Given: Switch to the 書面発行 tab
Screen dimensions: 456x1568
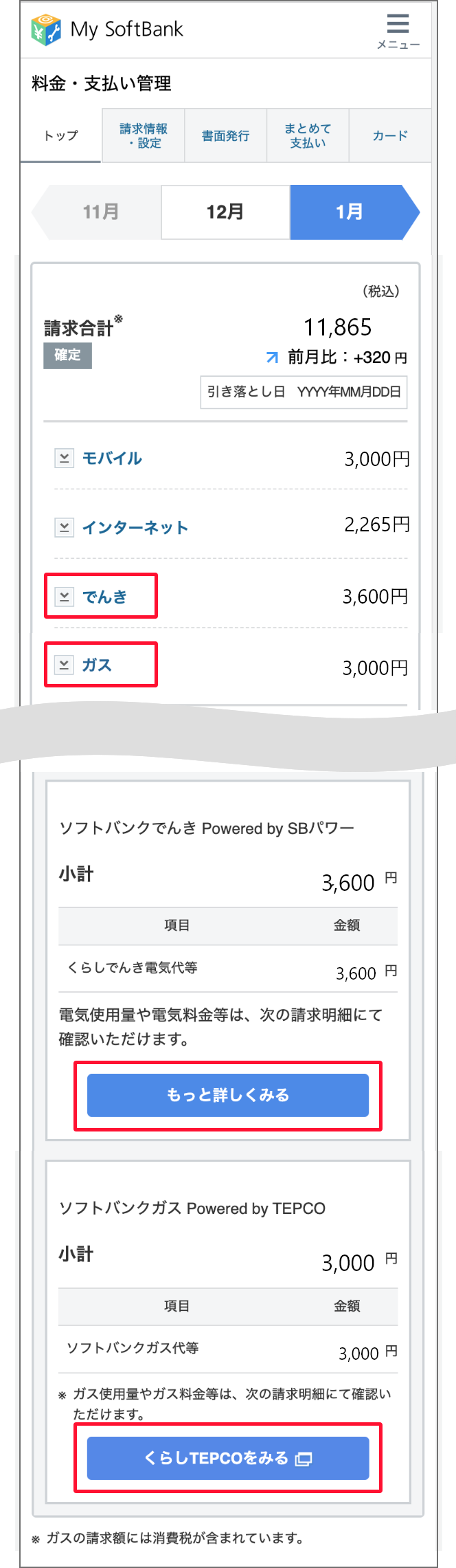Looking at the screenshot, I should tap(225, 135).
